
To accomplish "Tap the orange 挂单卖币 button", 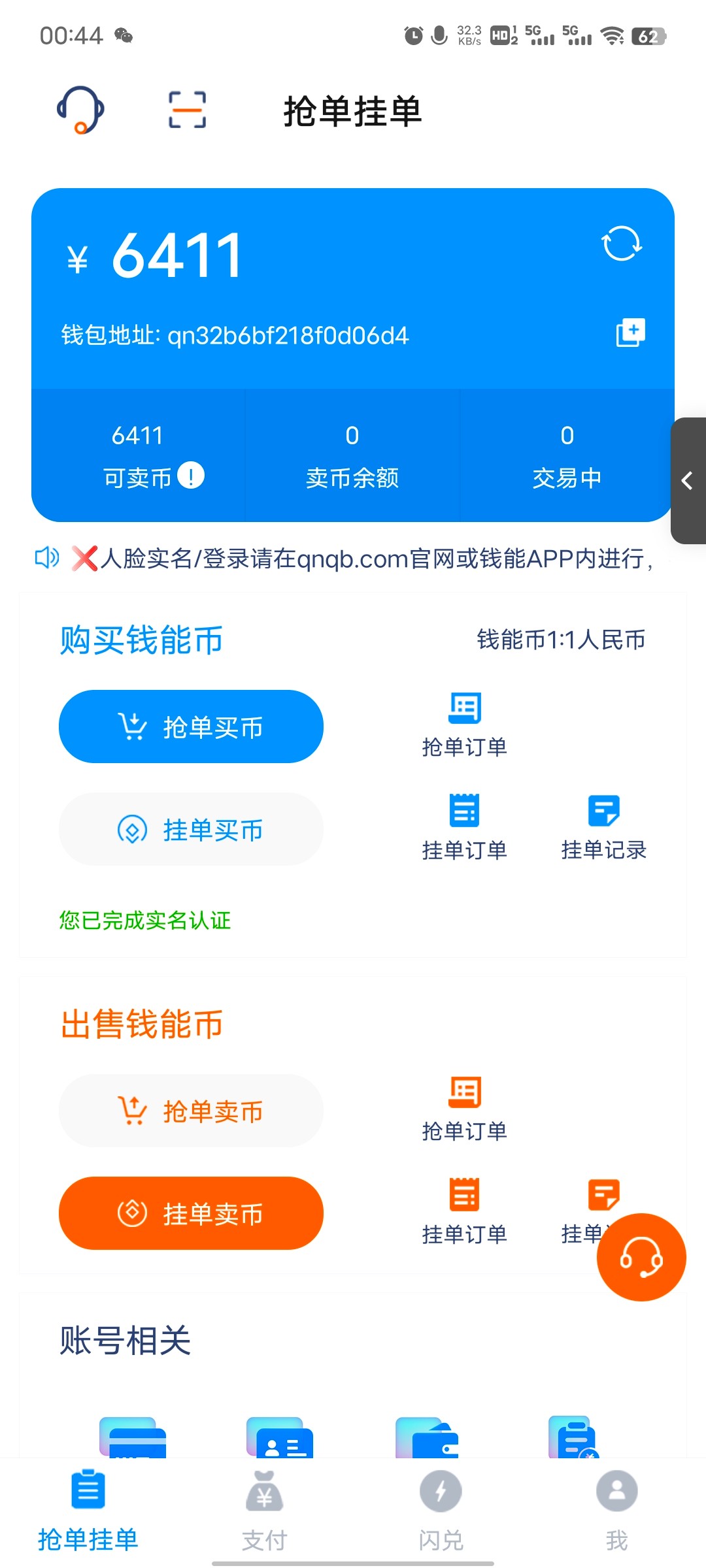I will (x=191, y=1213).
